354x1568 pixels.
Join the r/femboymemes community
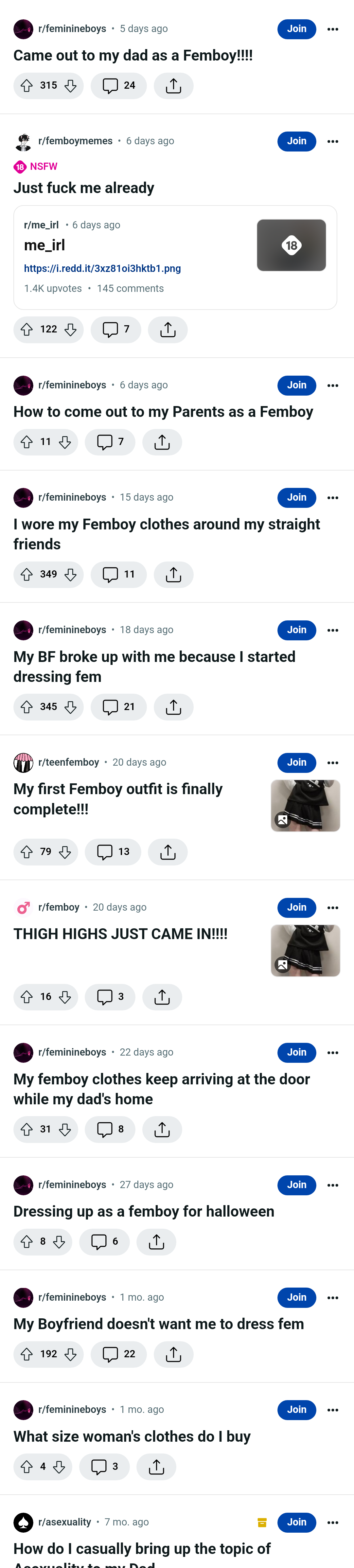click(296, 141)
